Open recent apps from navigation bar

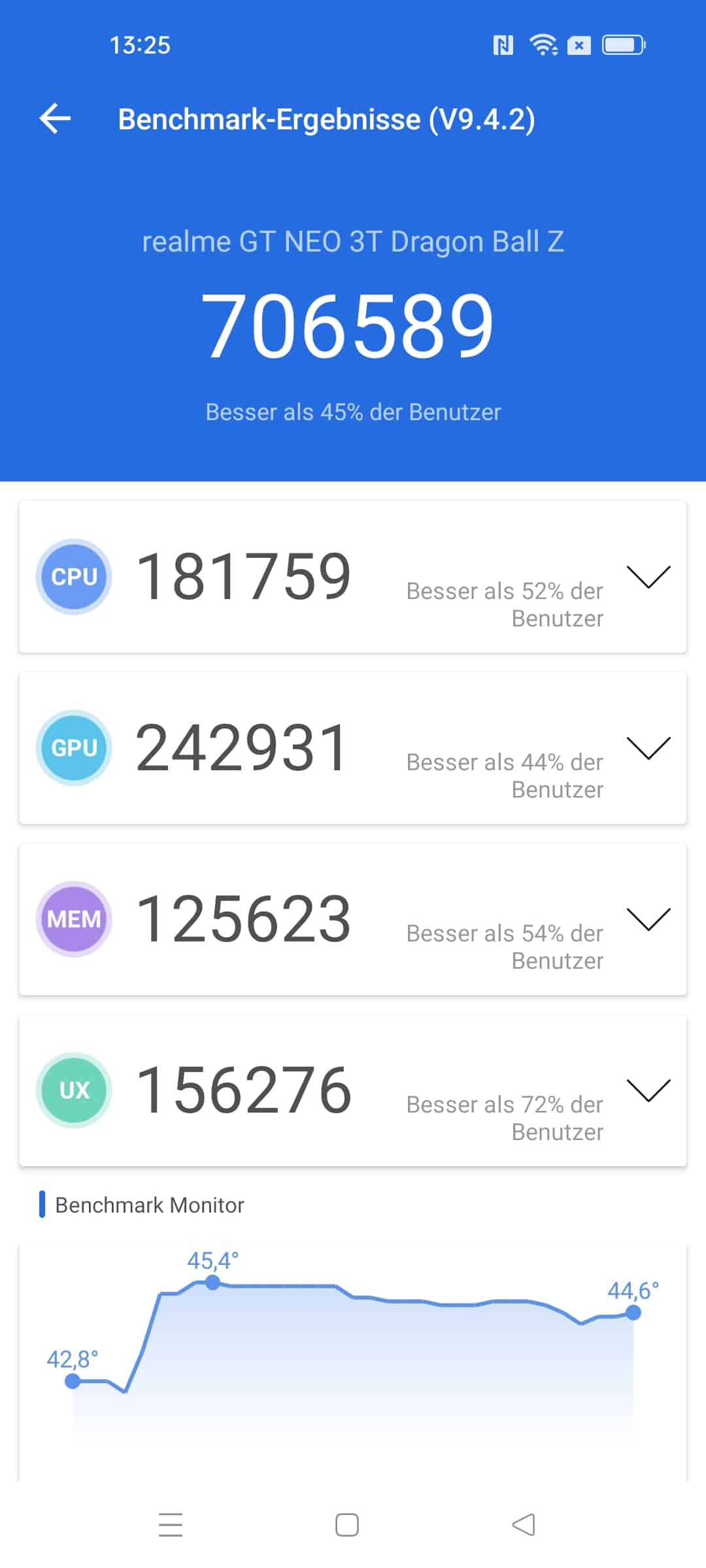[171, 1524]
